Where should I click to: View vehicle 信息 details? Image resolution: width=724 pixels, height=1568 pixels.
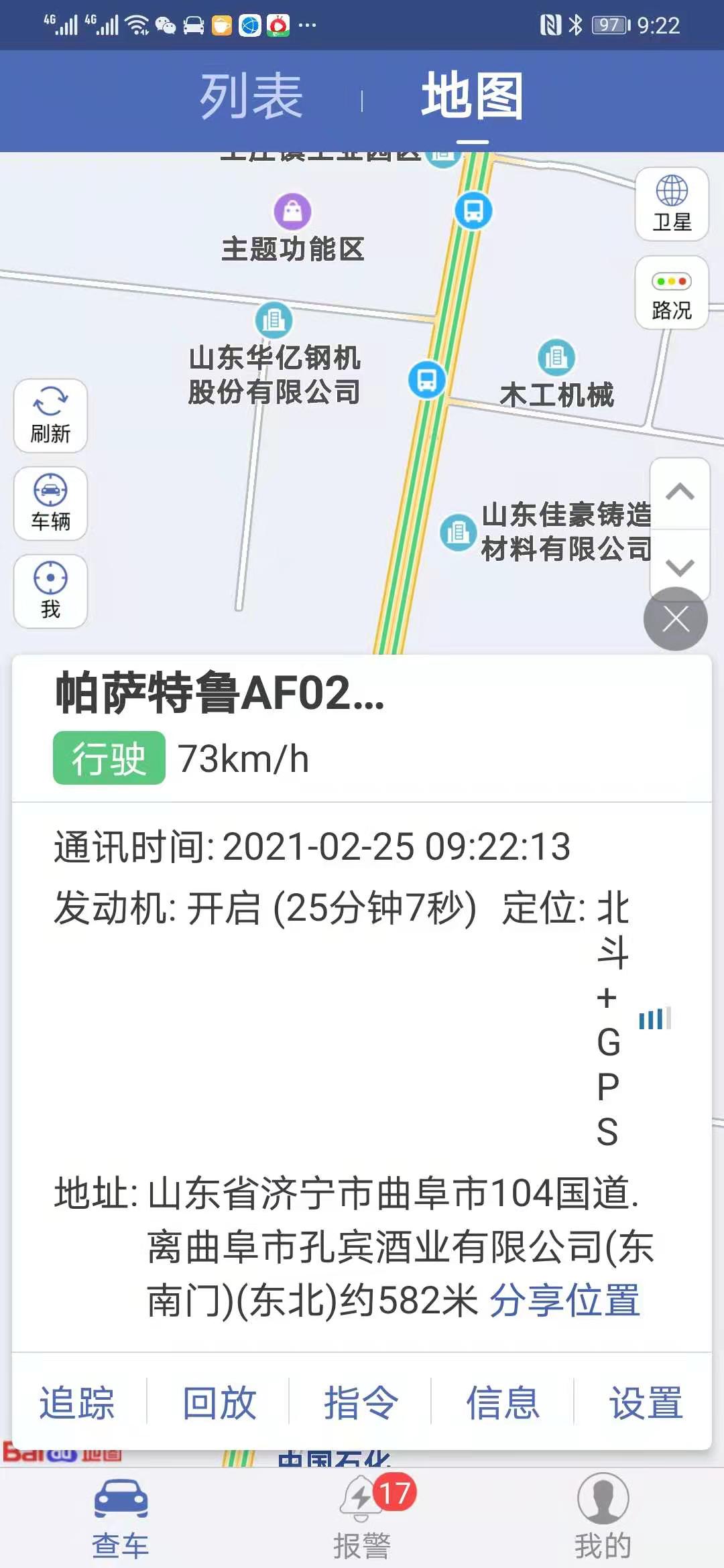click(x=503, y=1403)
